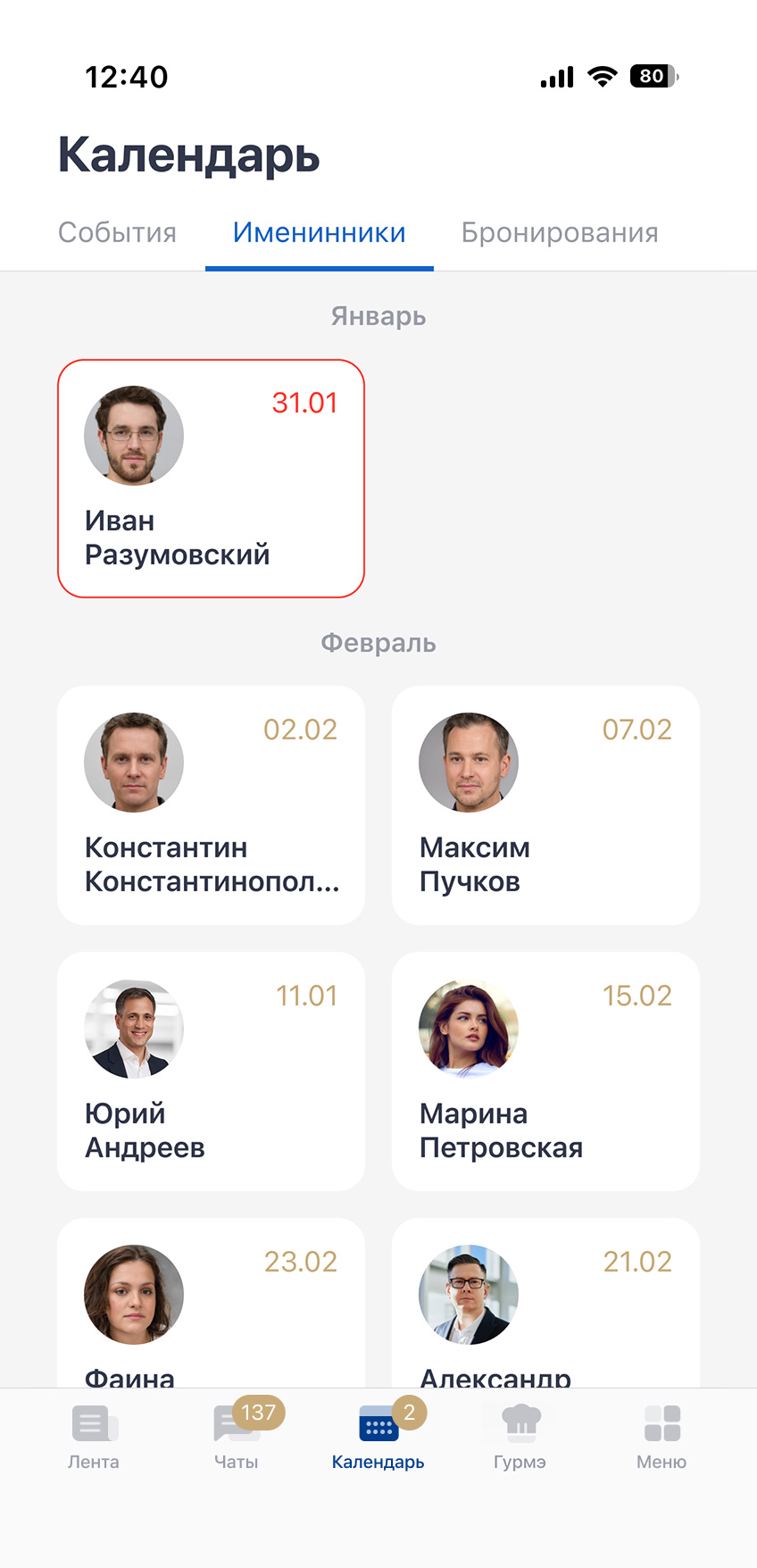This screenshot has height=1568, width=757.
Task: Open Александр's card dated 21.02
Action: [x=545, y=1304]
